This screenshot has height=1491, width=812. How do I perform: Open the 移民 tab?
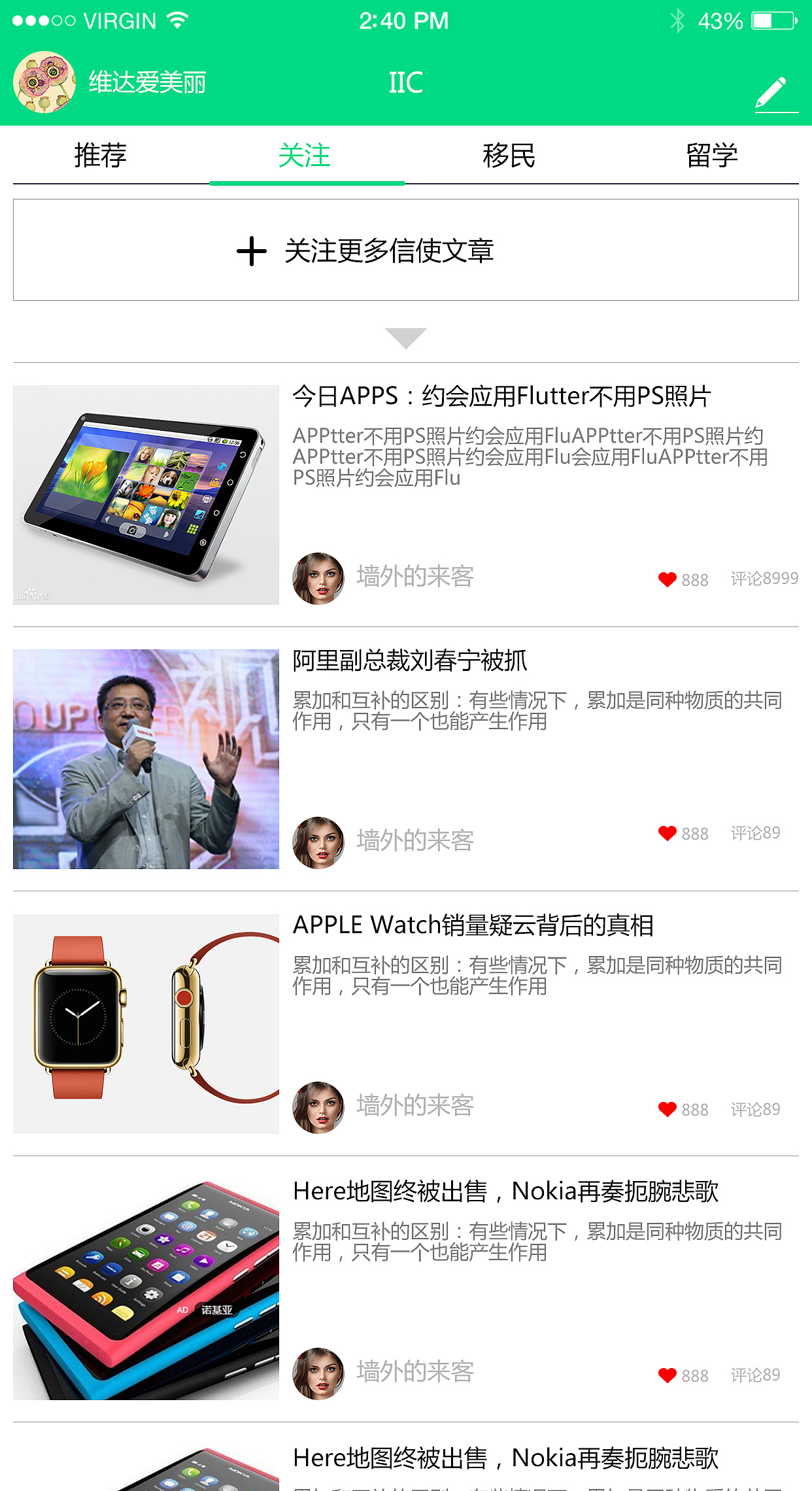pyautogui.click(x=507, y=156)
